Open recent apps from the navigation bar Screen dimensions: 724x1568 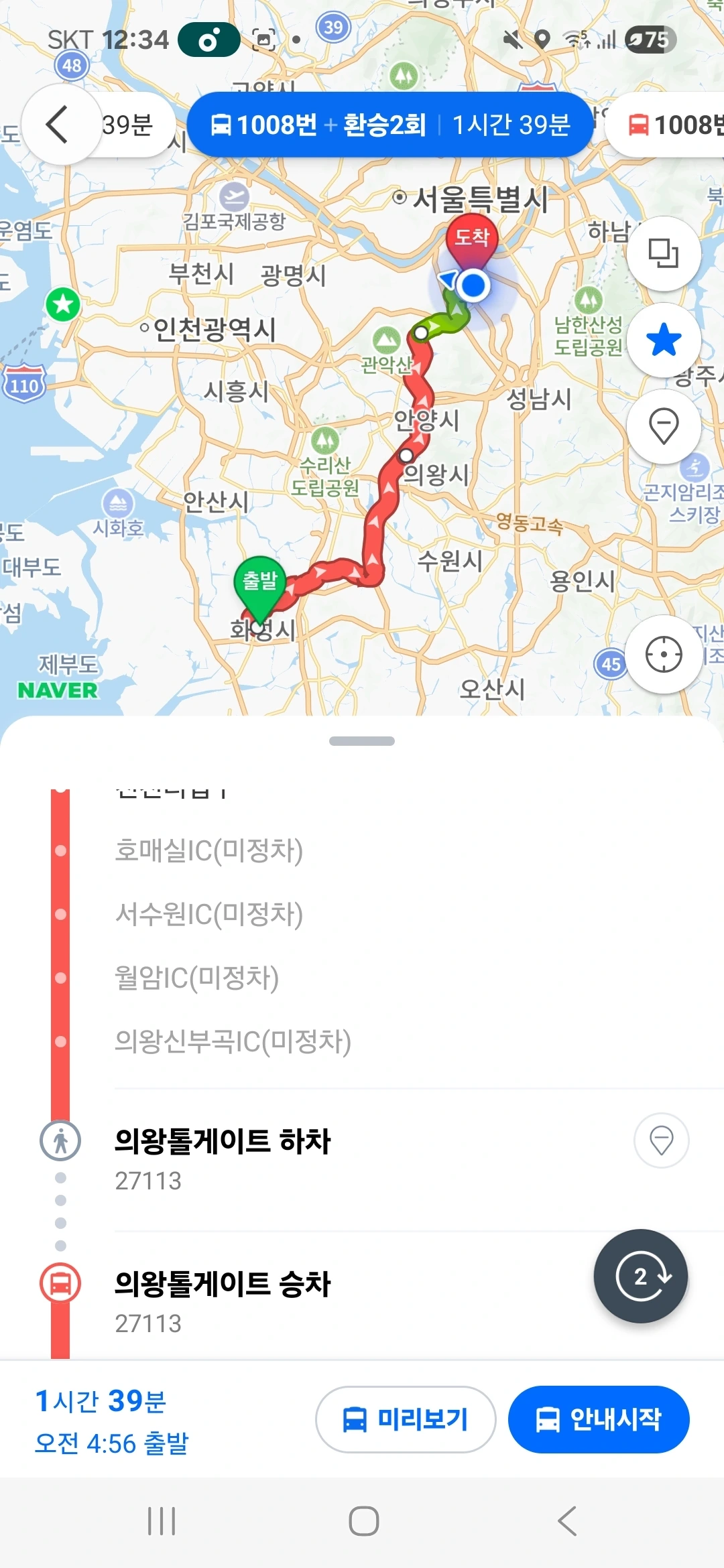(162, 1521)
